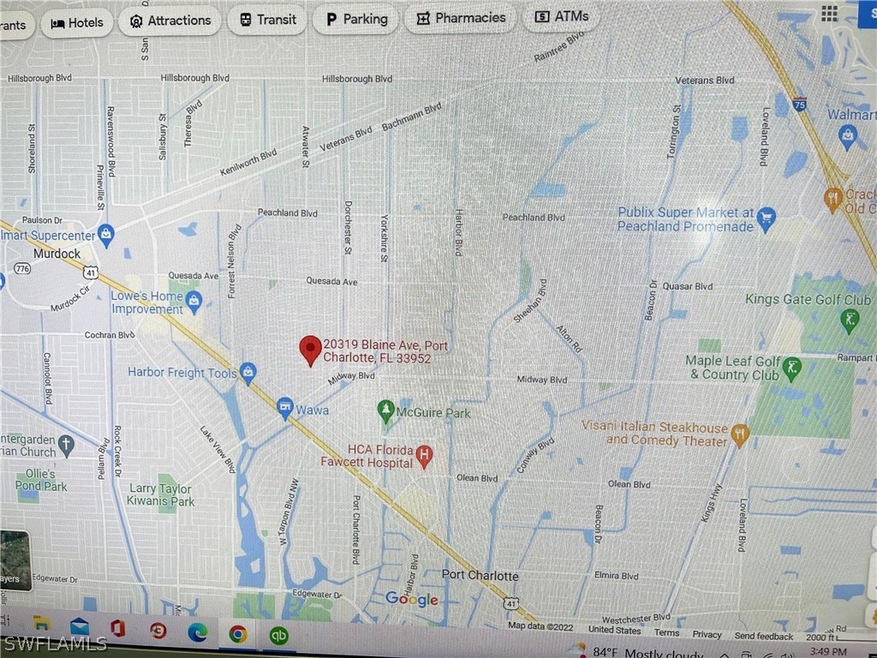Select the Attractions filter chip
877x658 pixels.
[x=171, y=20]
